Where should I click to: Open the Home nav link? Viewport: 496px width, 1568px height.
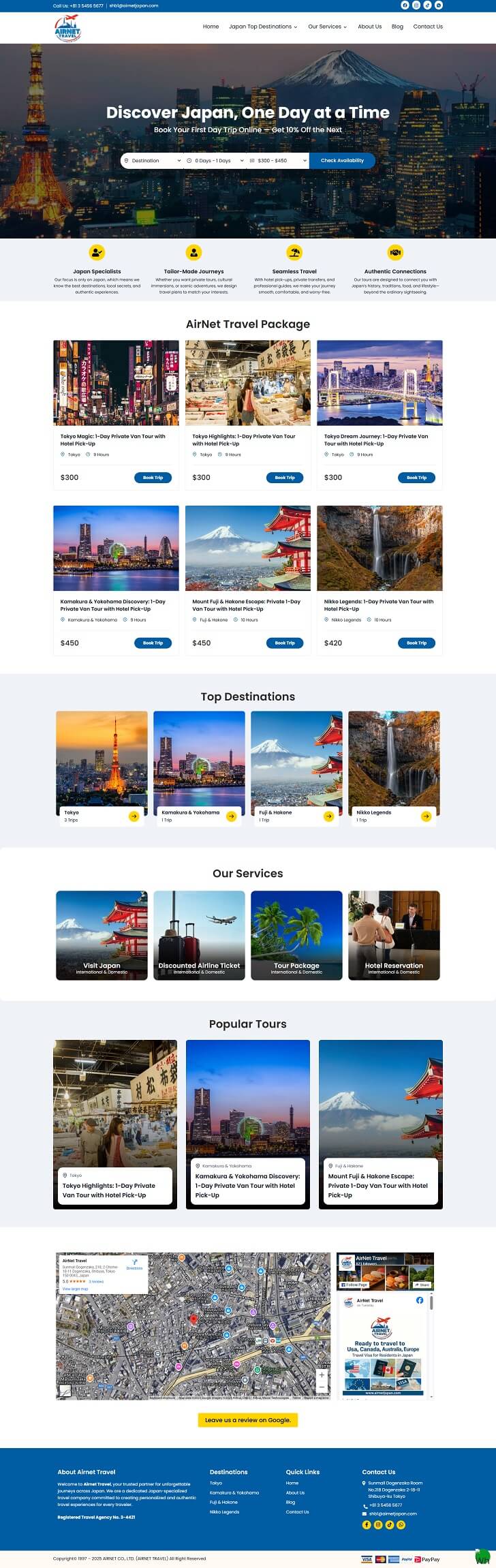211,27
